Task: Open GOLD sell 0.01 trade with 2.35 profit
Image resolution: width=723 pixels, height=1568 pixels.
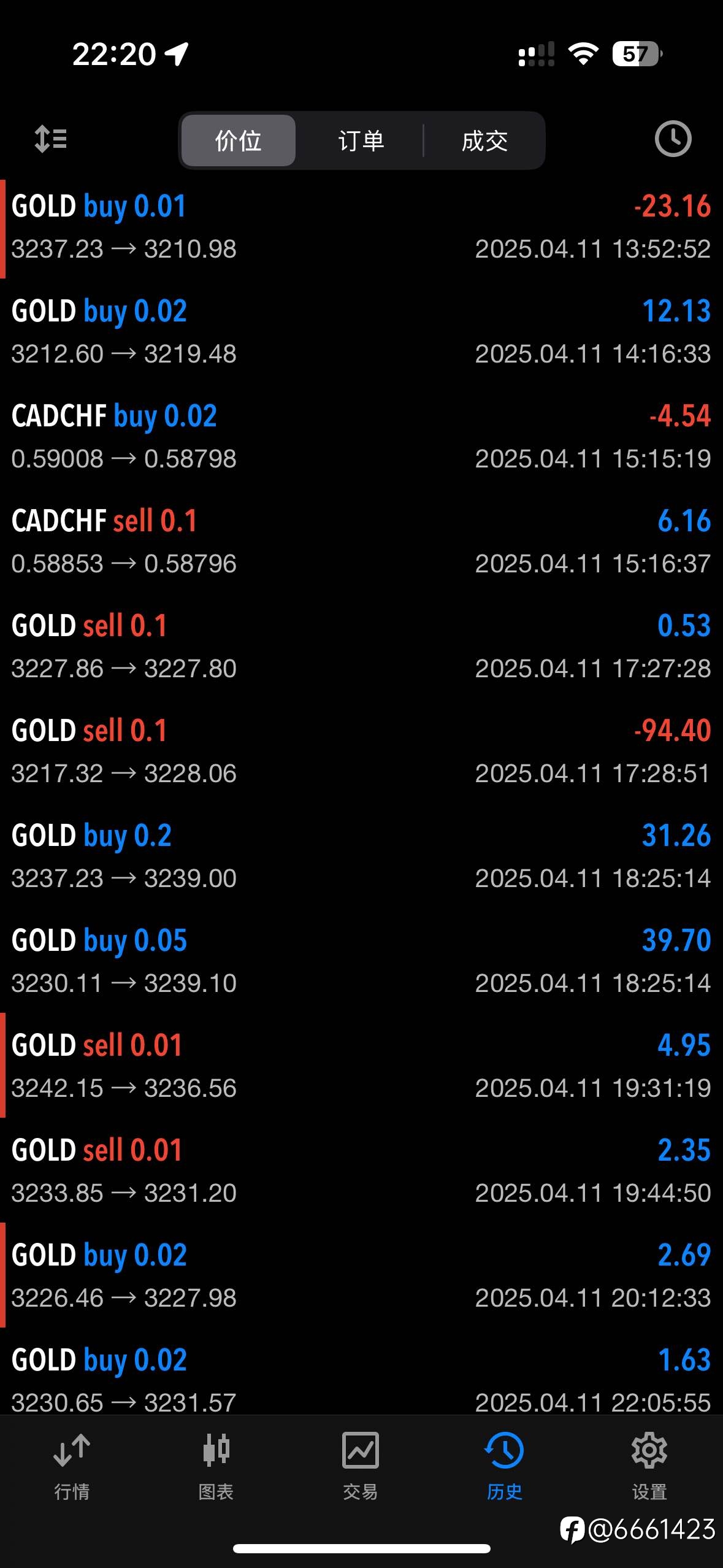Action: pyautogui.click(x=361, y=1171)
